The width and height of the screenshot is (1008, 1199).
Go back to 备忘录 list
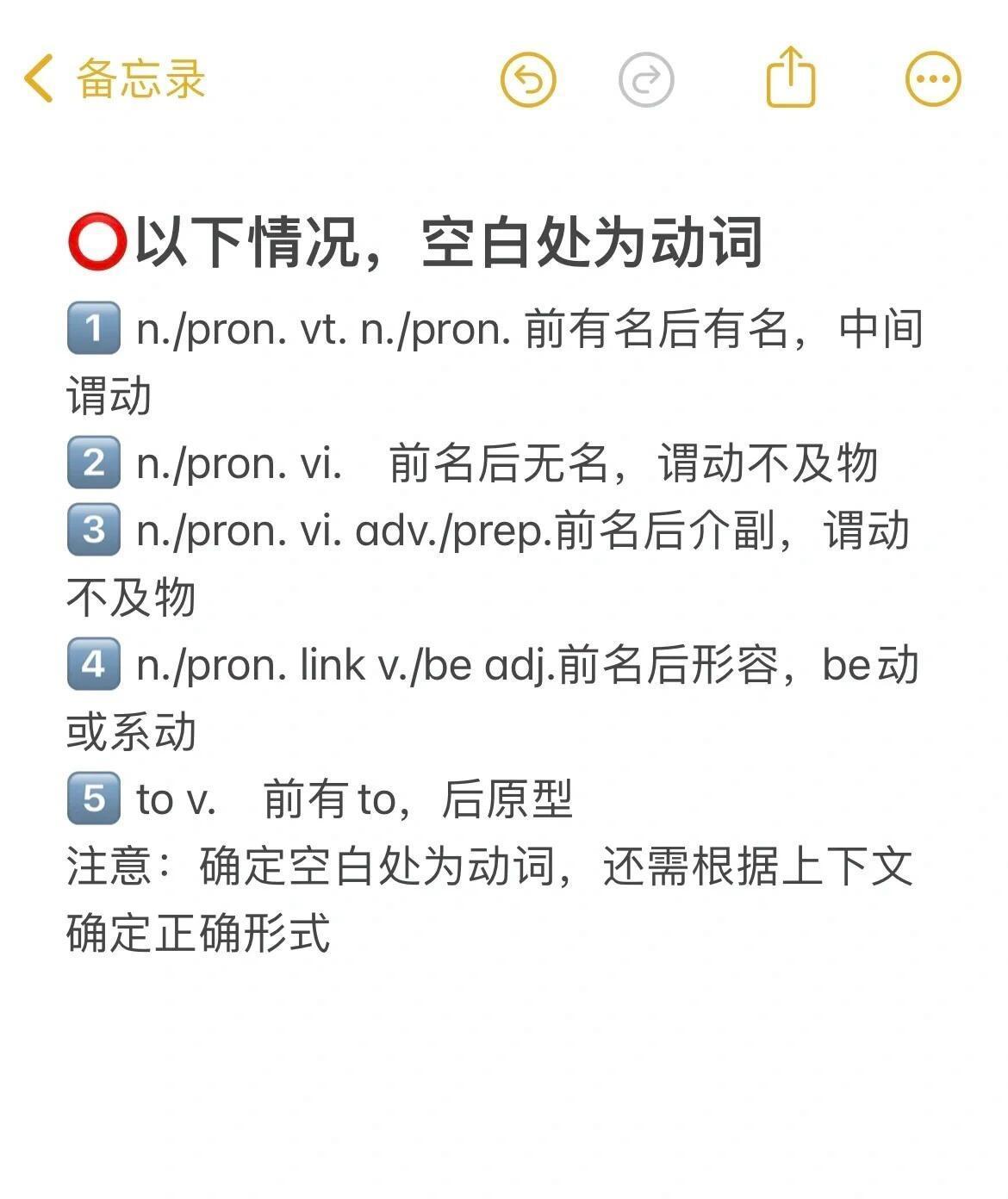[x=115, y=79]
